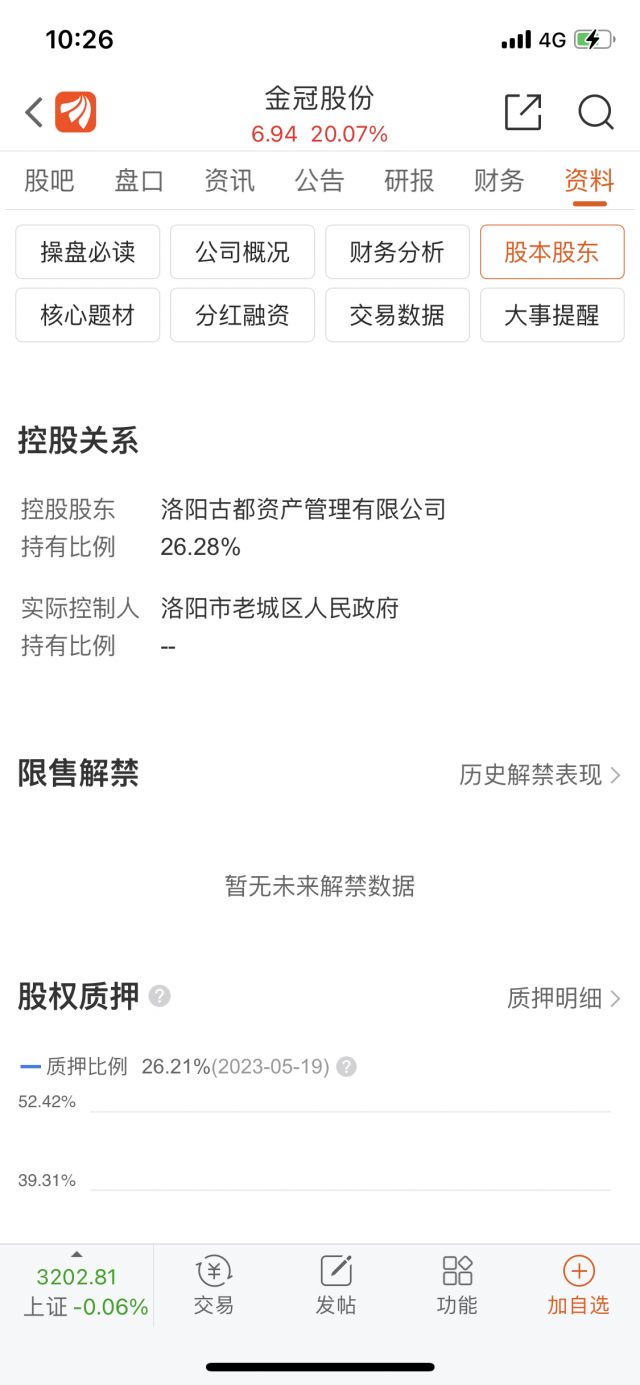This screenshot has width=640, height=1385.
Task: Switch to the 盘口 tab
Action: pyautogui.click(x=139, y=181)
